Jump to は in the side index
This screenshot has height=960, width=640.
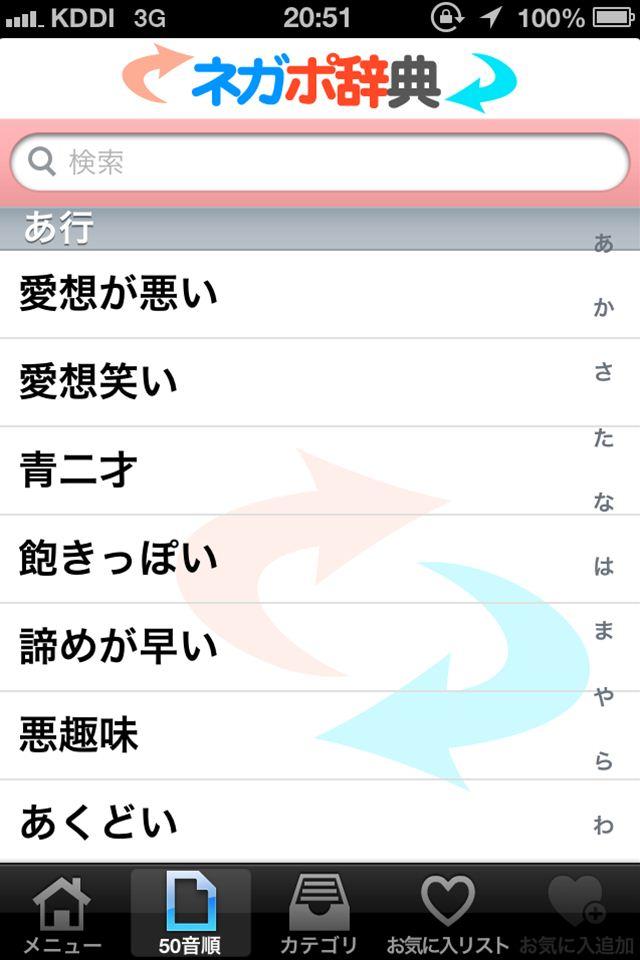coord(603,566)
